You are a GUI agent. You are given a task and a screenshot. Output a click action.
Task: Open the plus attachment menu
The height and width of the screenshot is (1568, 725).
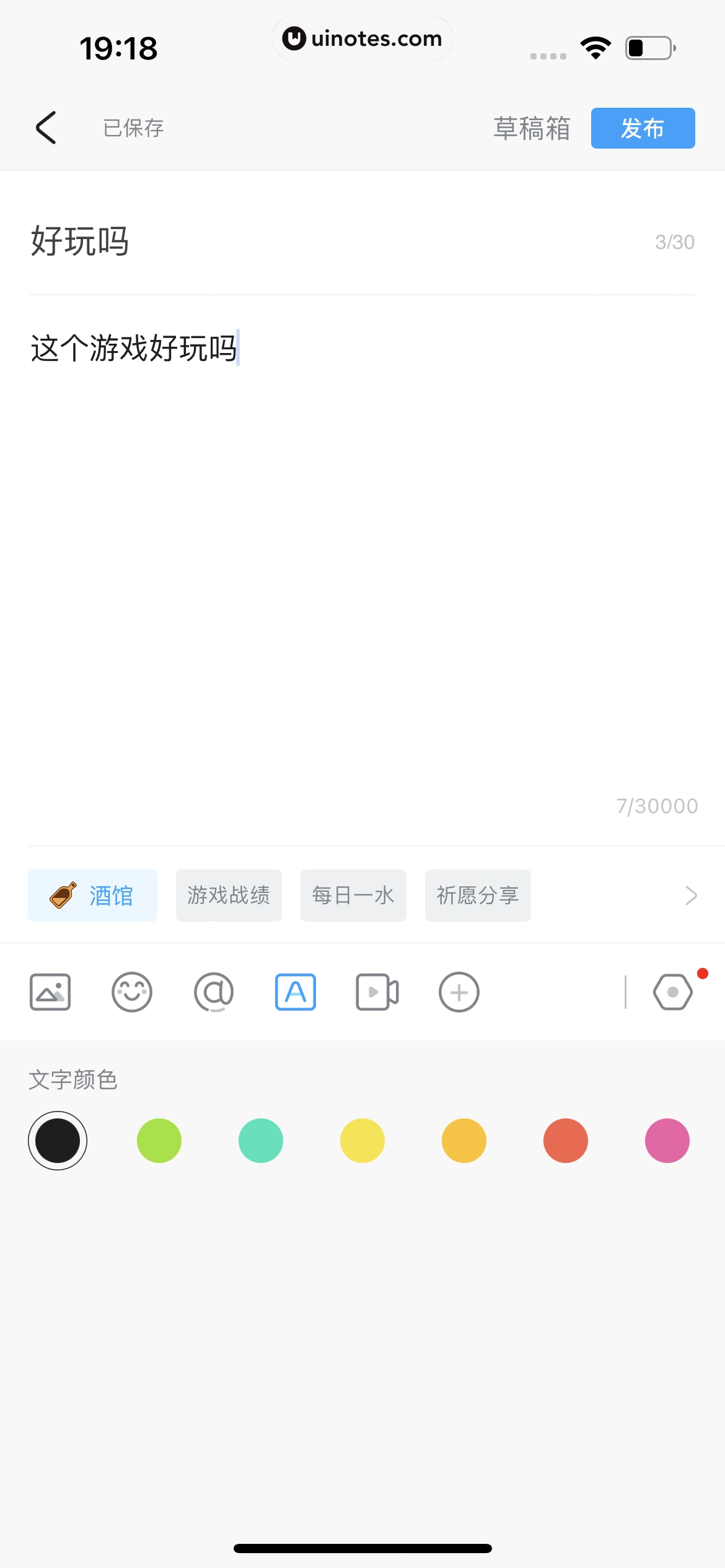pyautogui.click(x=459, y=991)
